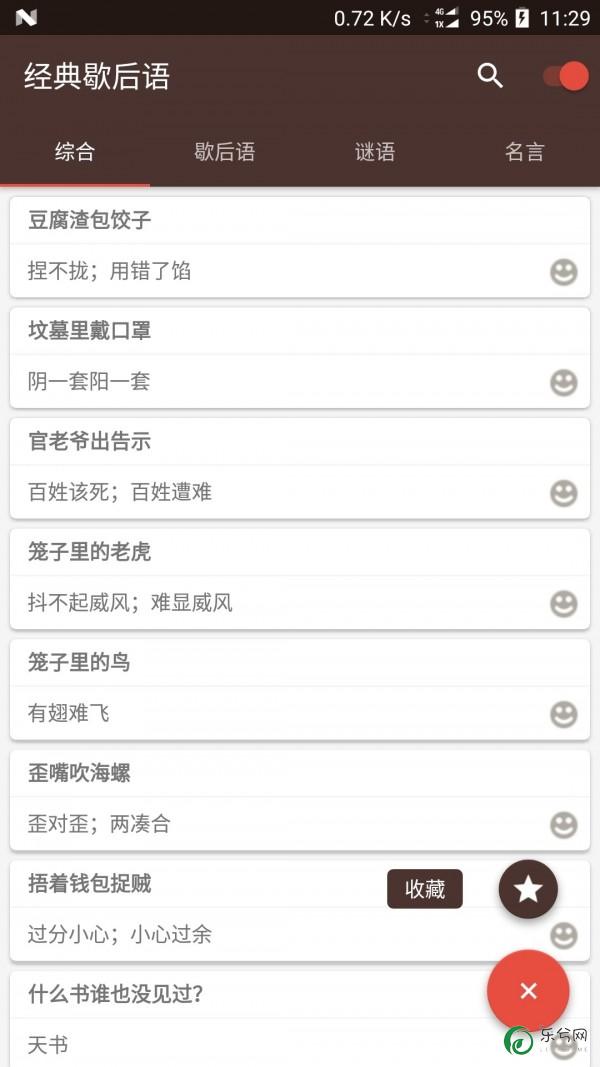
Task: Open the 坟墓里戴口罩 card
Action: tap(300, 358)
